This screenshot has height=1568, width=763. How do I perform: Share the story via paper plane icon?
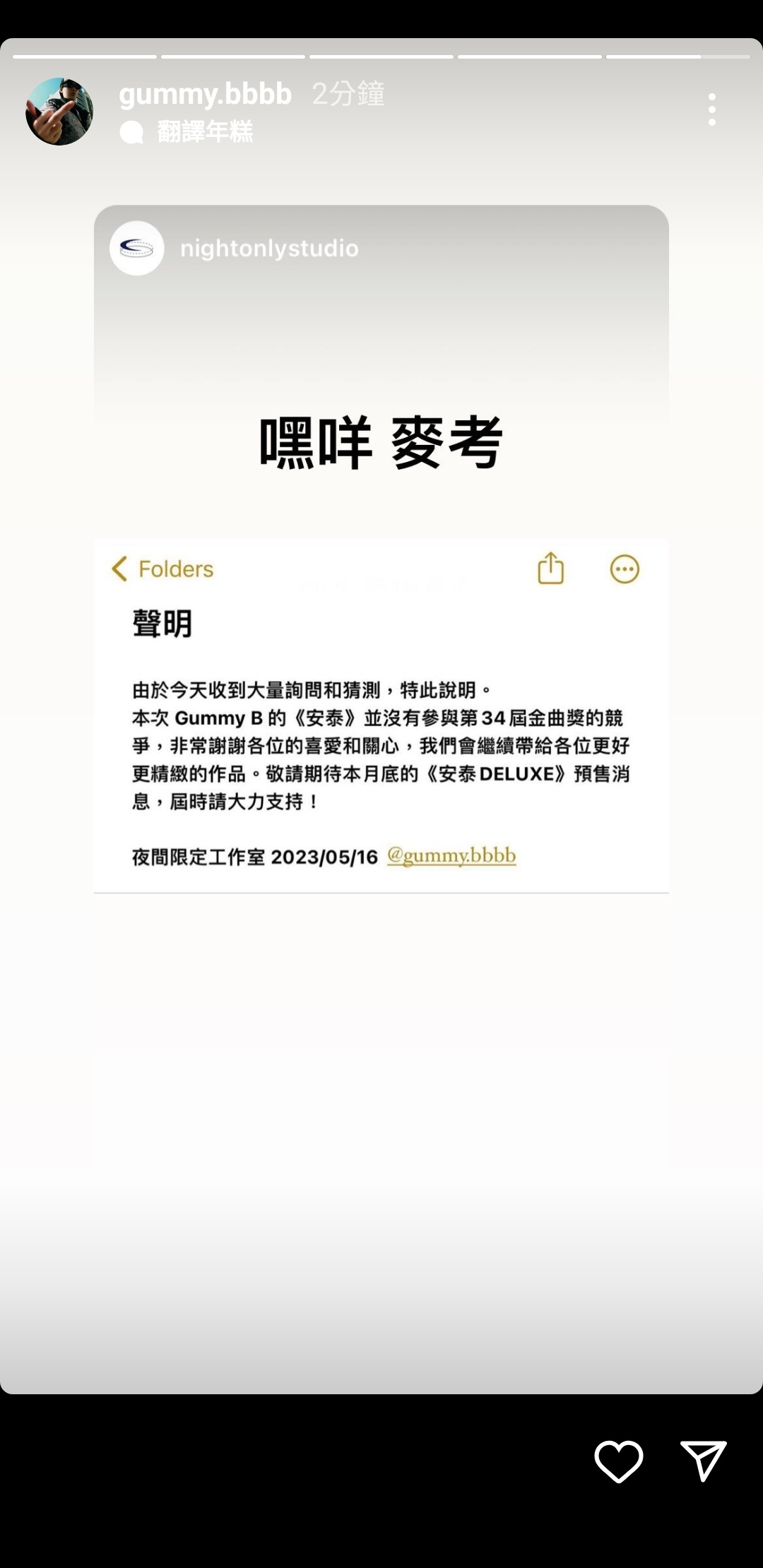[703, 1461]
